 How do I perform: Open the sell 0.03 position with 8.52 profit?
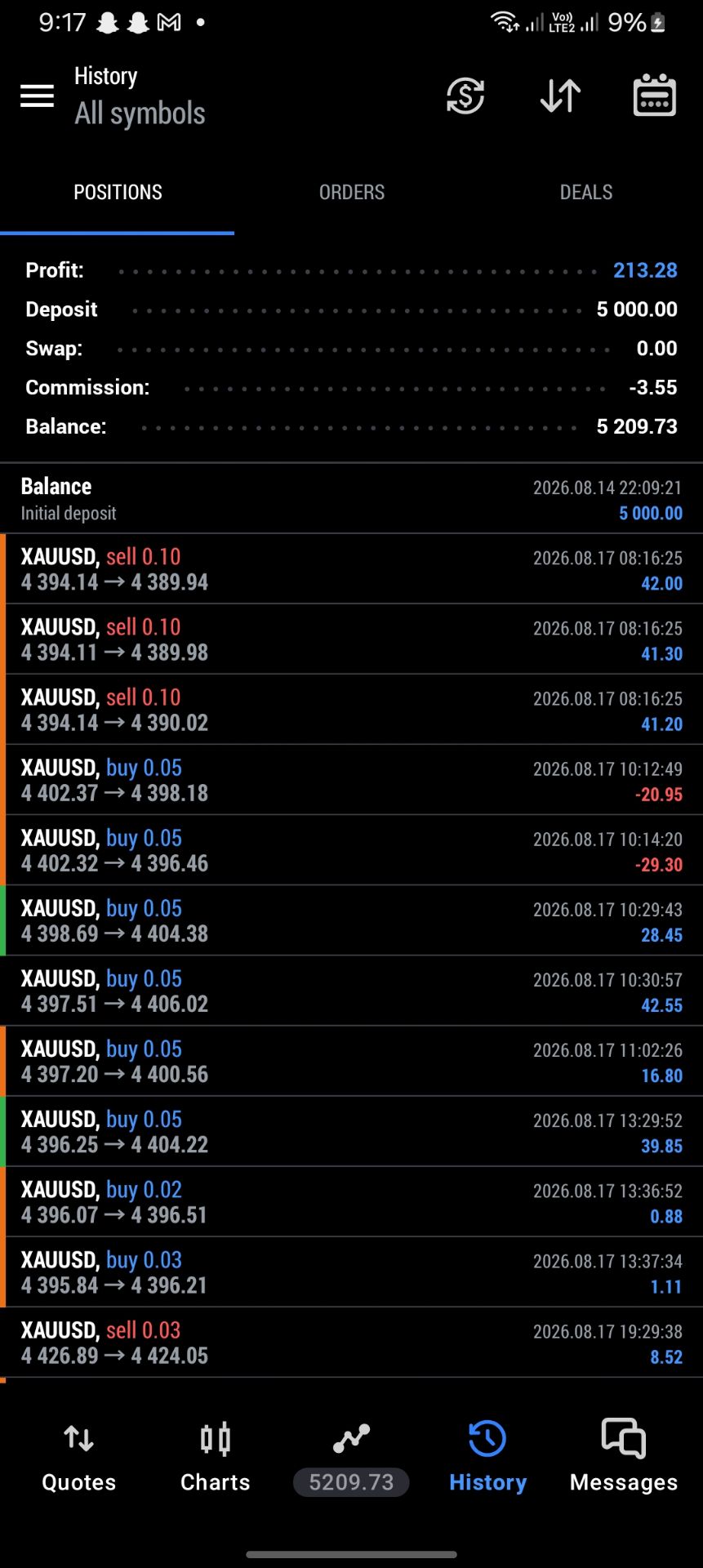coord(351,1342)
